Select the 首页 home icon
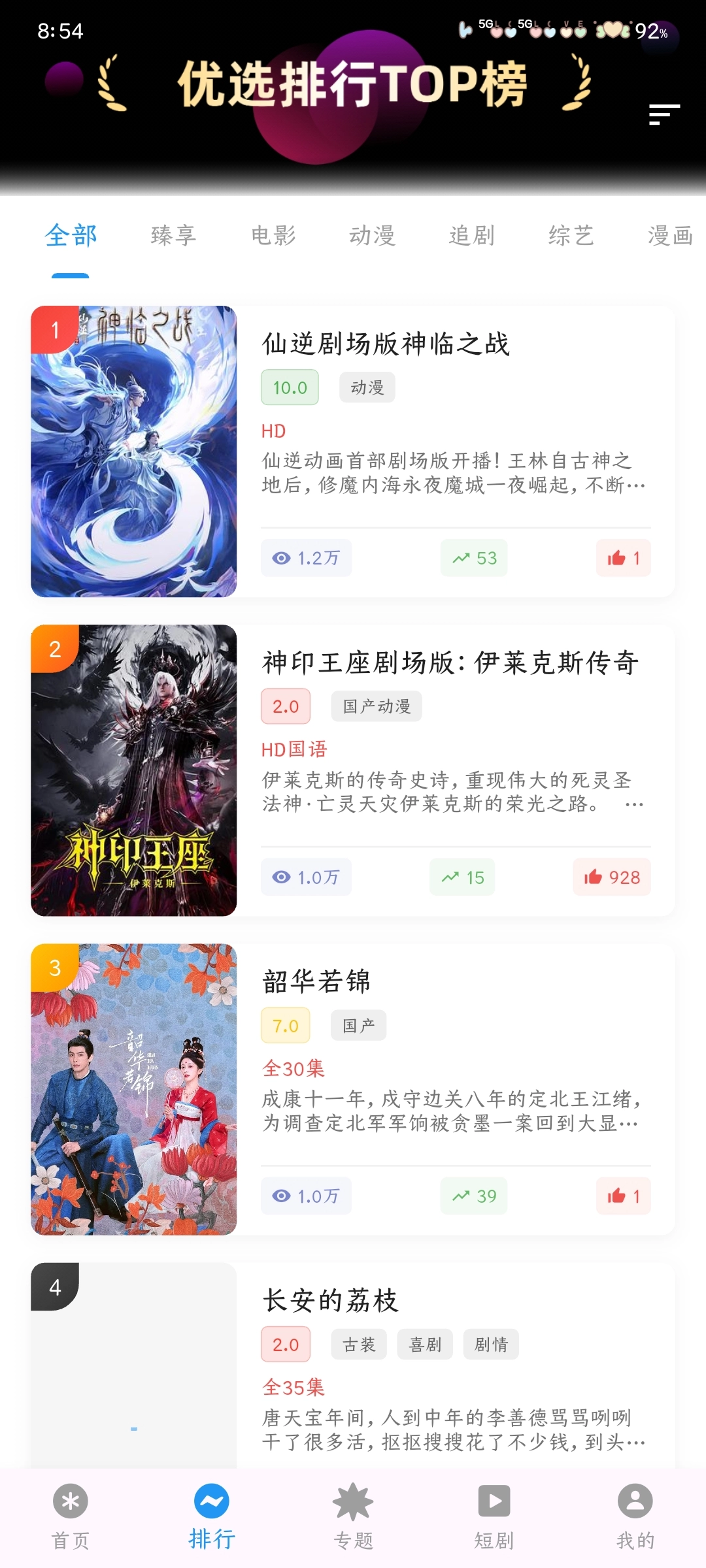 click(x=70, y=1501)
